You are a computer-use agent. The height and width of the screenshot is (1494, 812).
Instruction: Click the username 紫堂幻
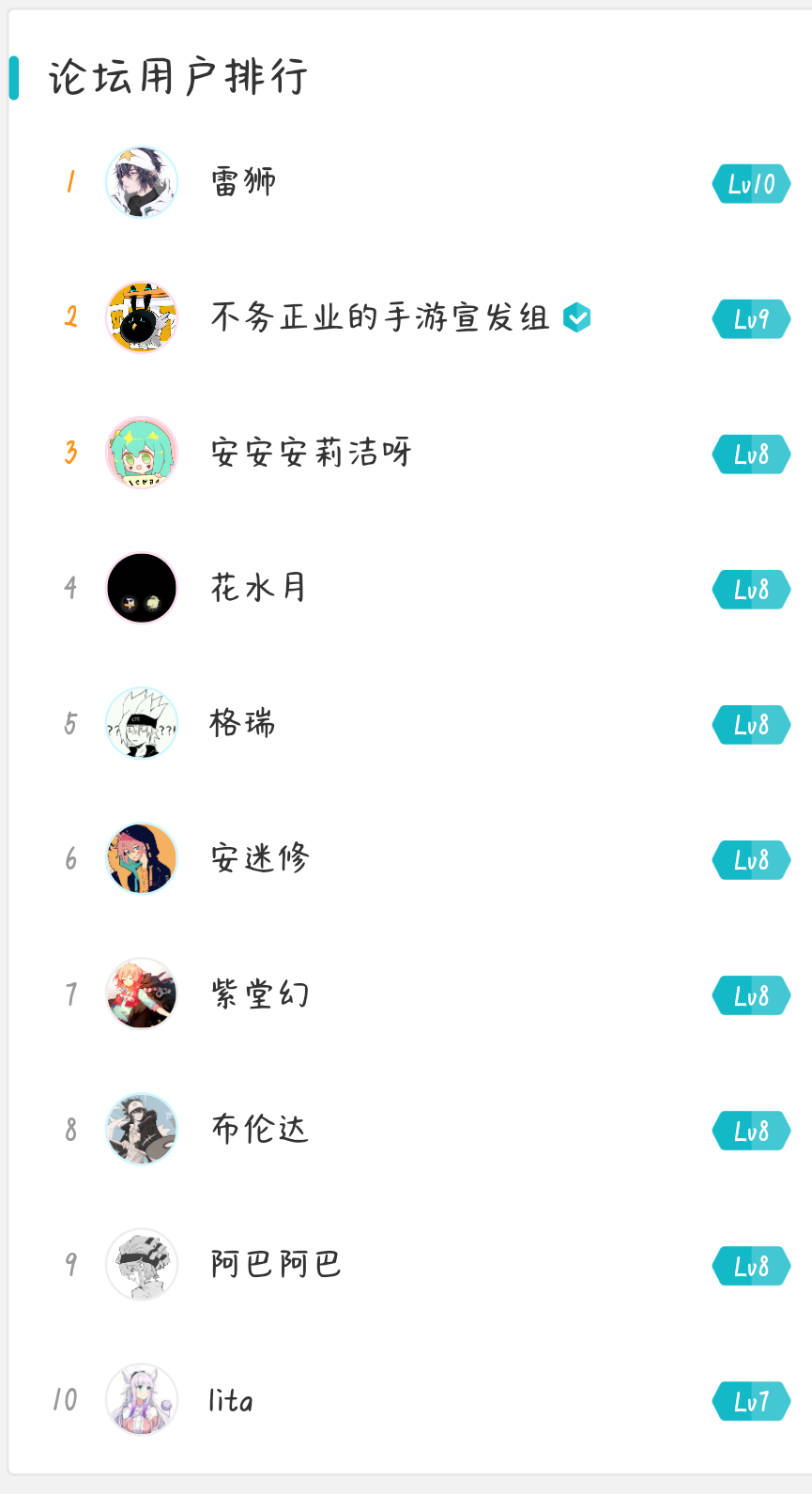260,993
